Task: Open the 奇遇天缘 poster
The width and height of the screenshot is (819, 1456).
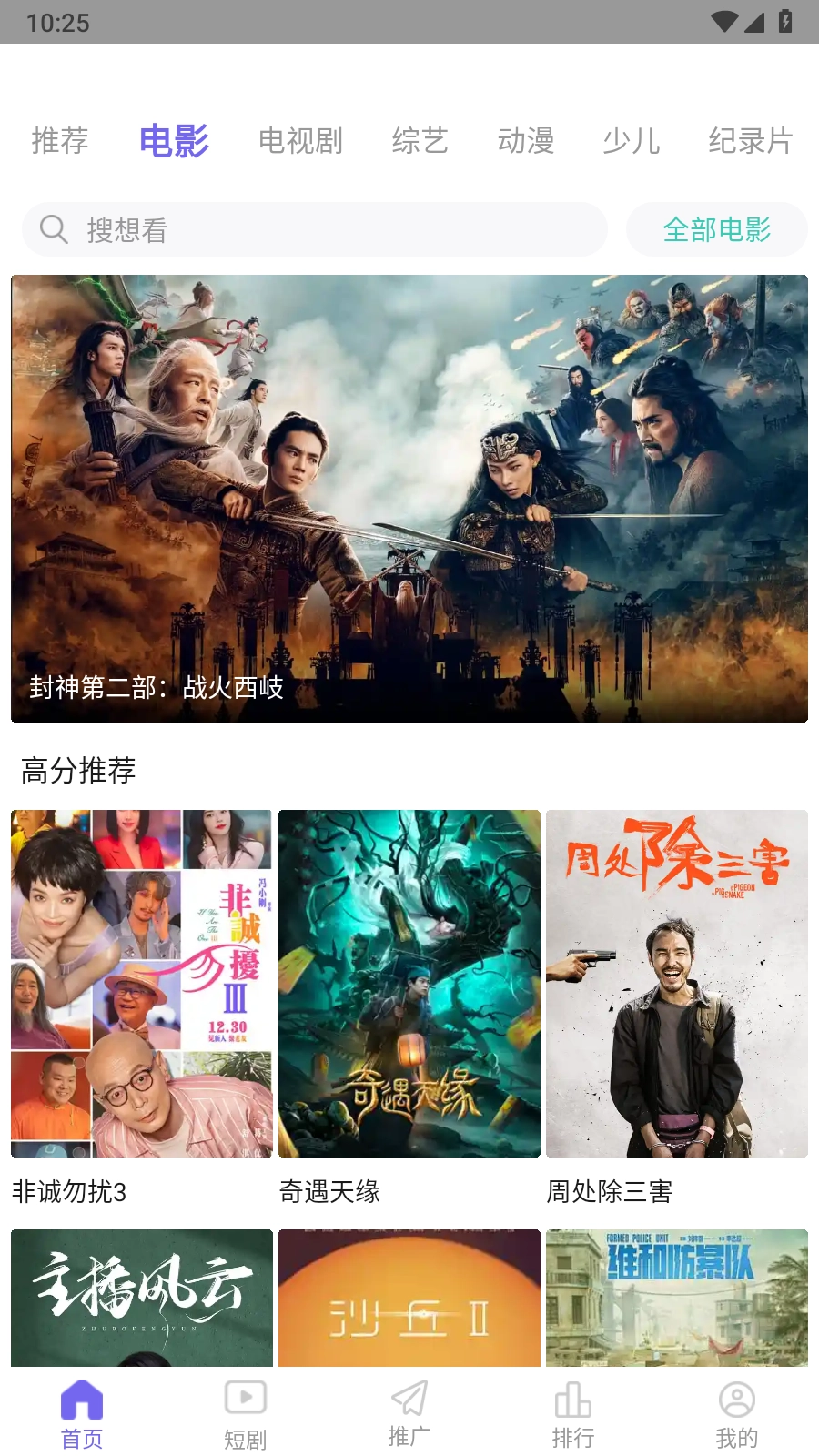Action: click(x=409, y=983)
